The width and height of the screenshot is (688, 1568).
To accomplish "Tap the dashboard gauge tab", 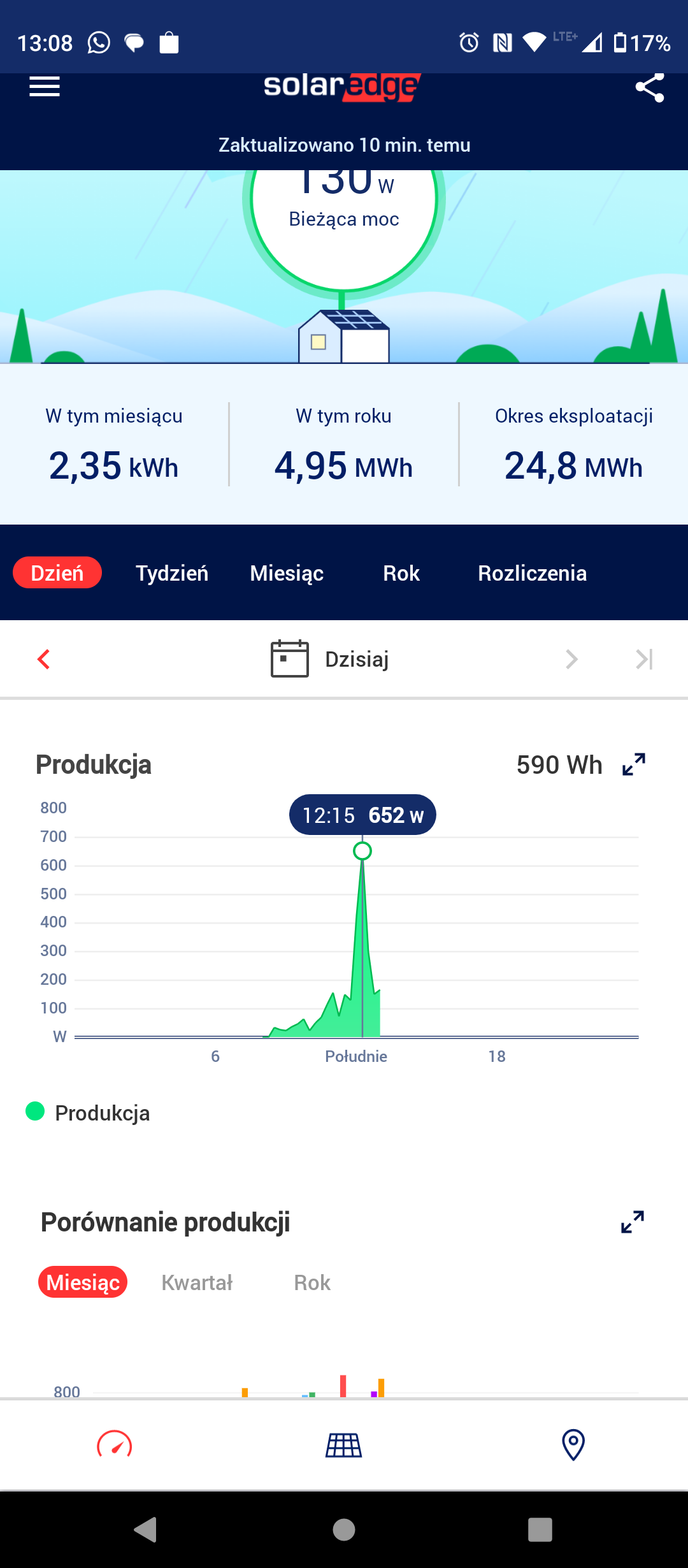I will [x=115, y=1445].
